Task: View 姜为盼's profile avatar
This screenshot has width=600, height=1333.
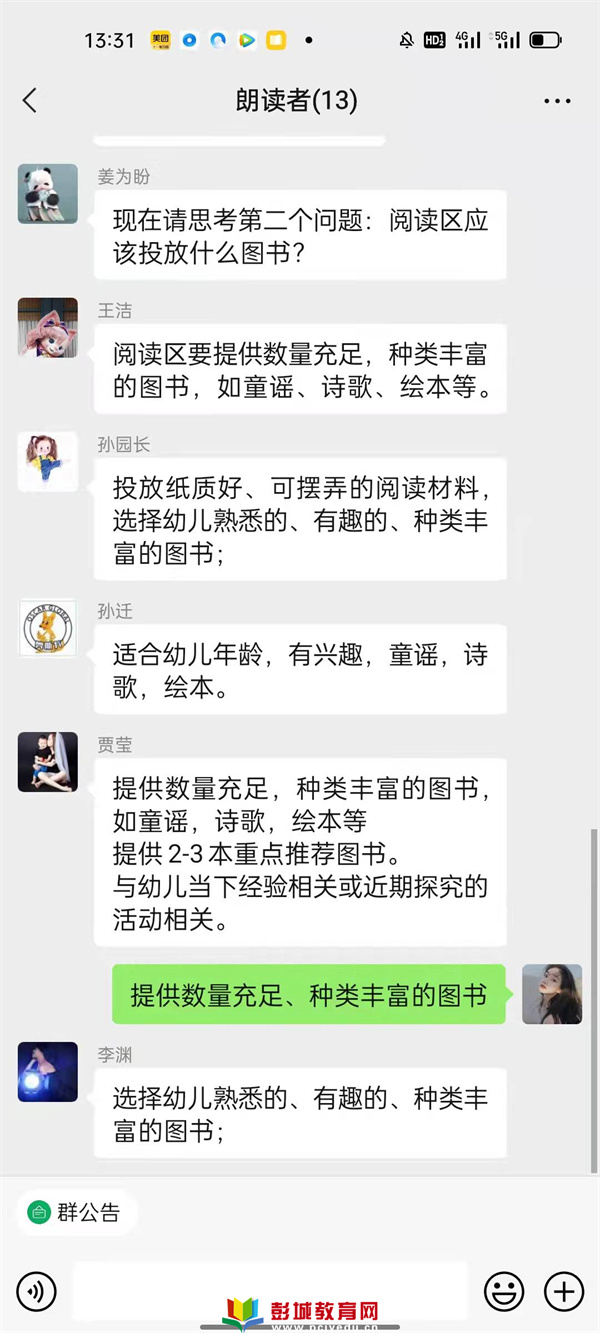Action: click(48, 194)
